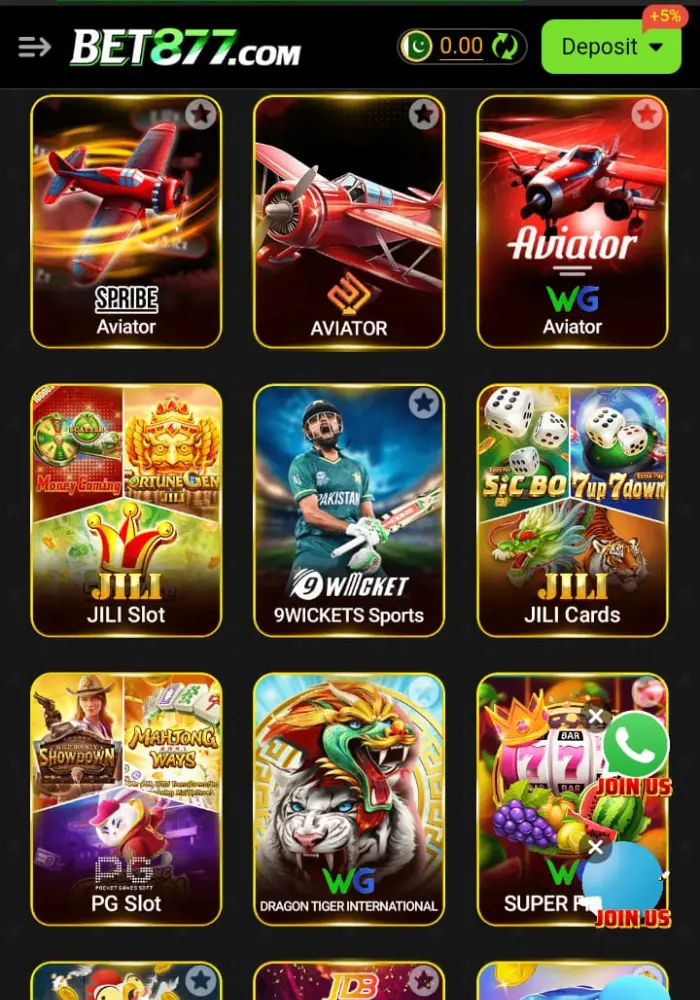This screenshot has height=1000, width=700.
Task: Dismiss the WhatsApp Join Us bubble
Action: click(596, 717)
